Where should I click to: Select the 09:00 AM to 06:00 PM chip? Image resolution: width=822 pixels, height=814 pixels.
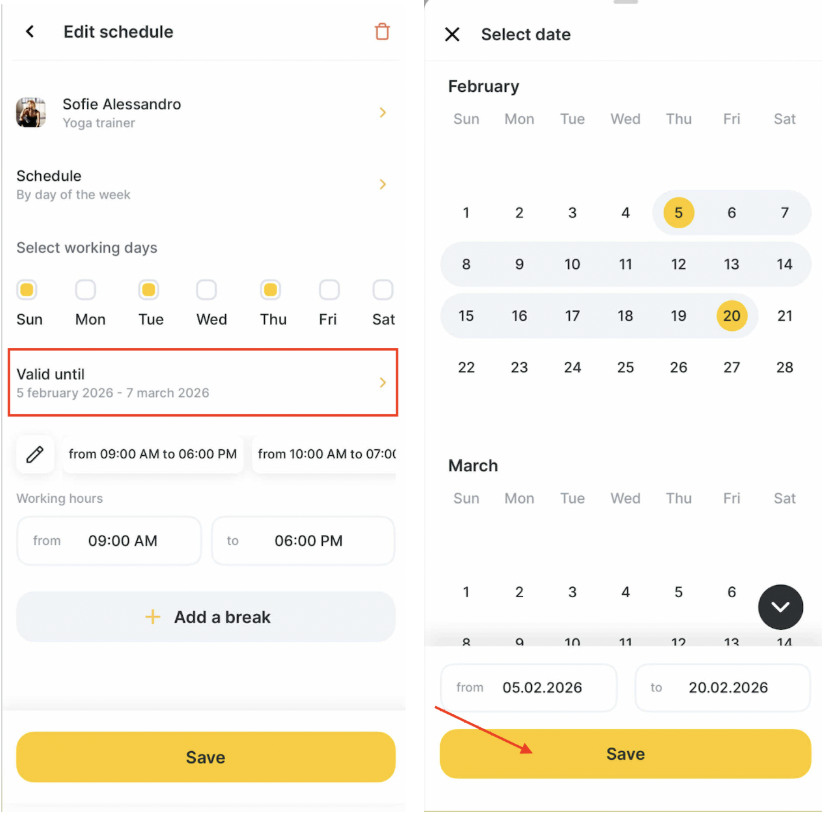pos(152,454)
